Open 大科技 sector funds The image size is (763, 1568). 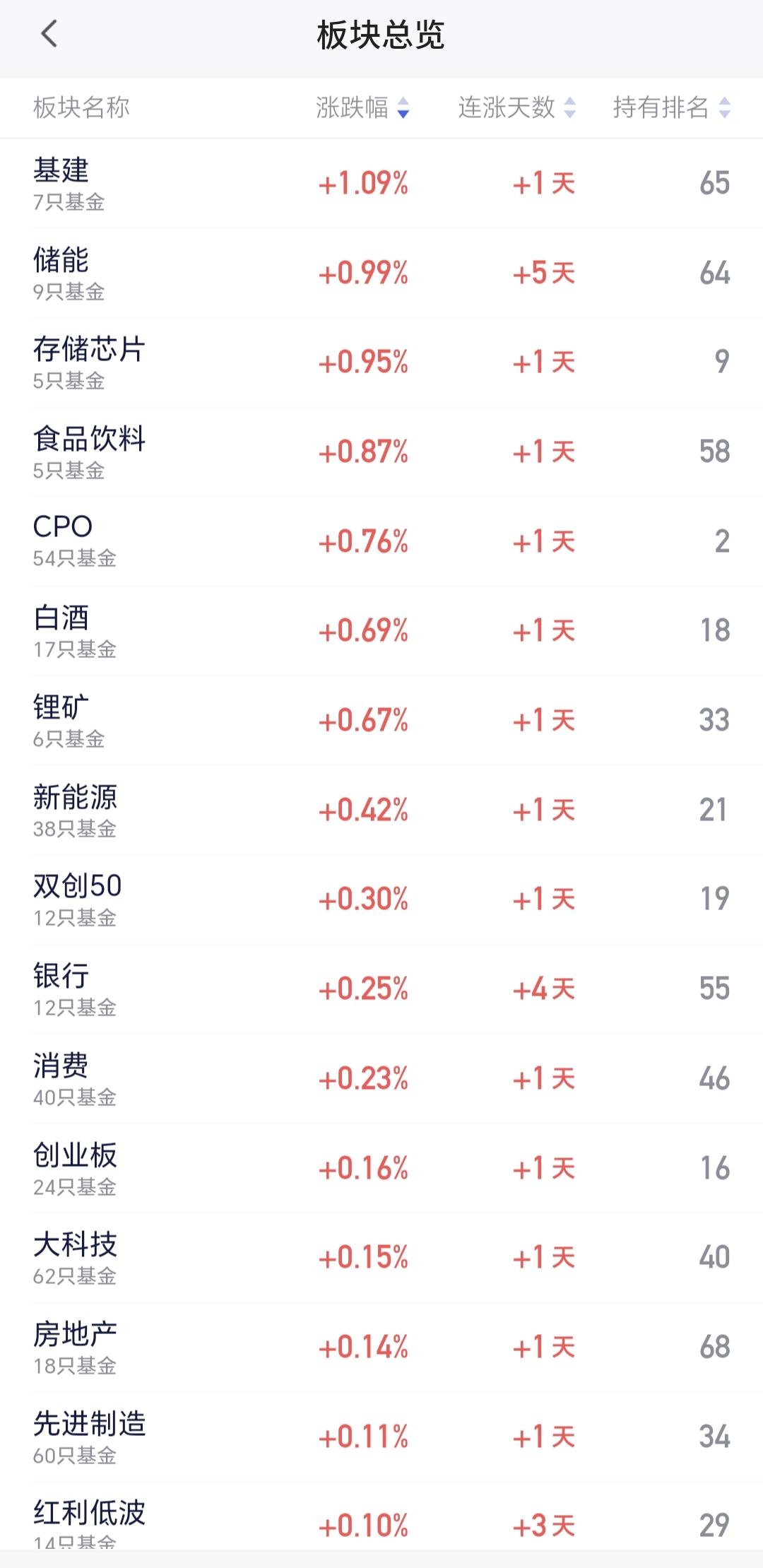(381, 1258)
